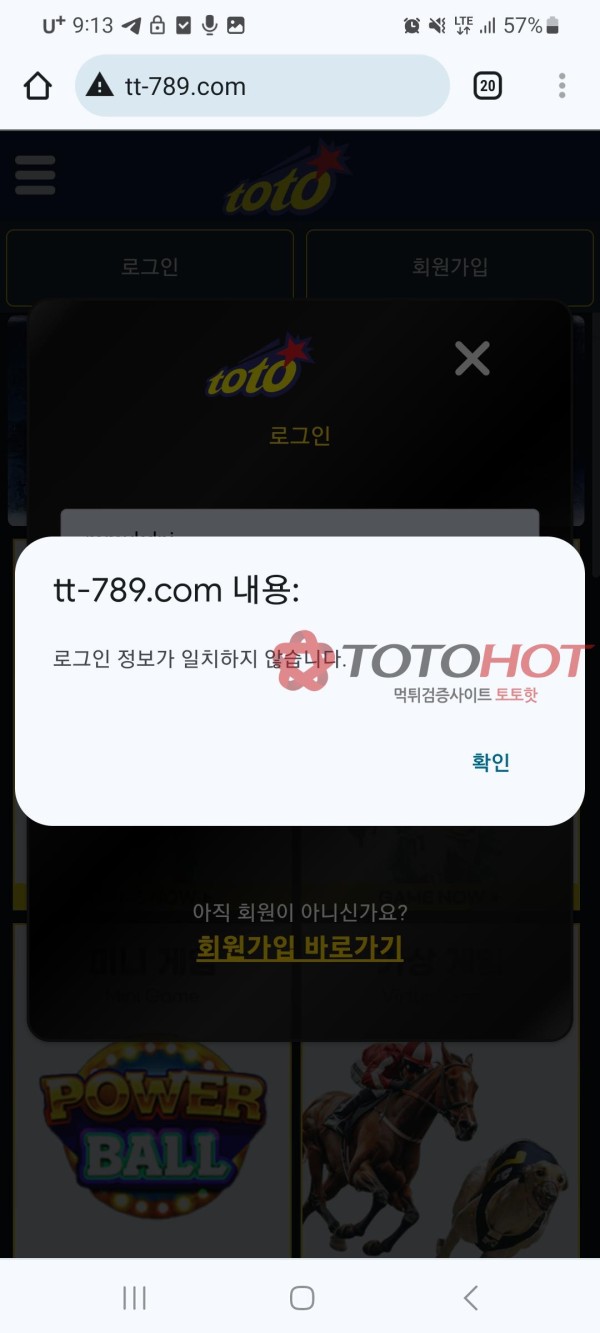Confirm the alert with 확인
Viewport: 600px width, 1333px height.
[x=491, y=762]
